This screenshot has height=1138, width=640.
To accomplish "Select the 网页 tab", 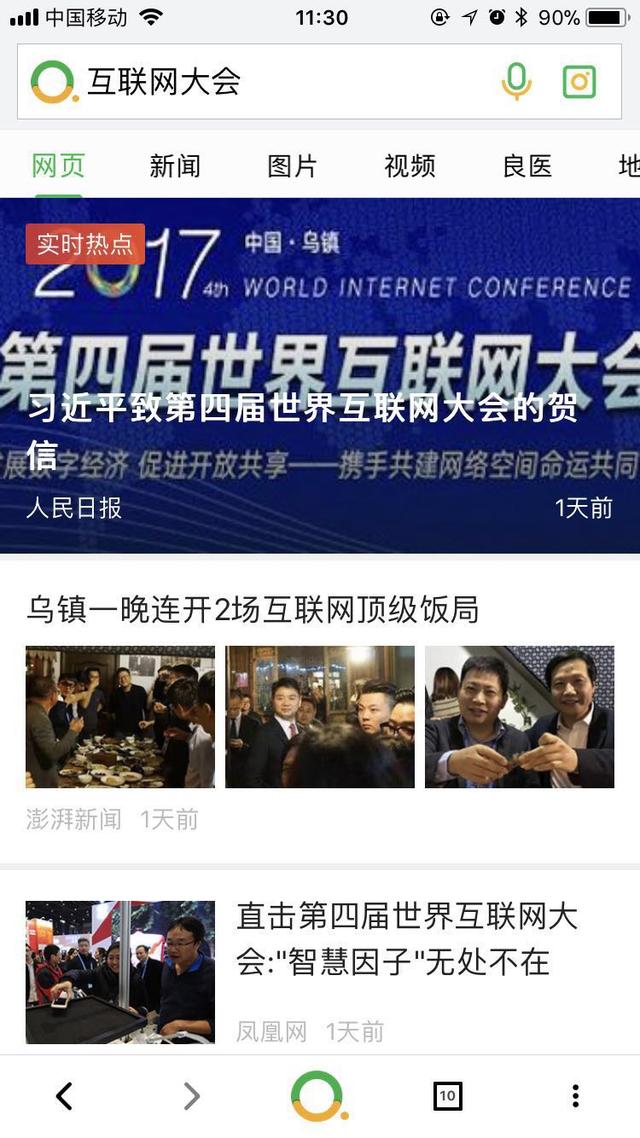I will coord(58,166).
